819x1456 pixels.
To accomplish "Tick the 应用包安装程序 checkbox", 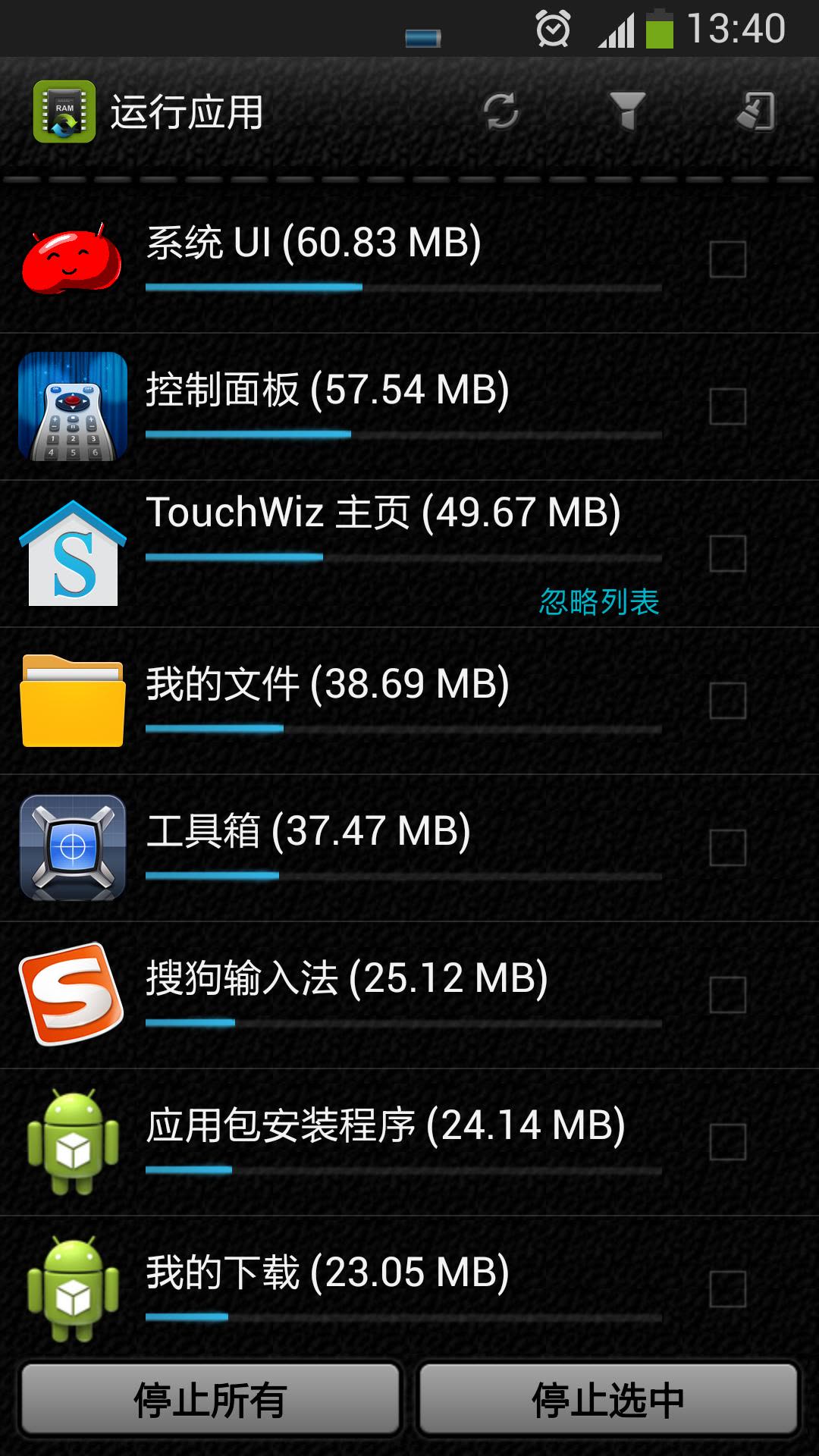I will pos(727,1141).
